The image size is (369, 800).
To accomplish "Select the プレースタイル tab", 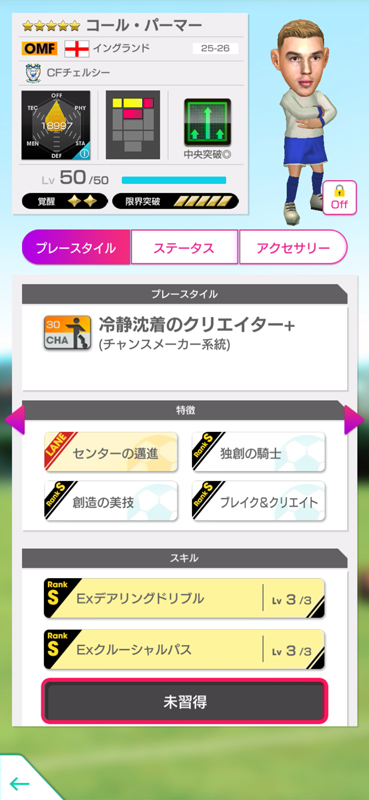I will 76,247.
